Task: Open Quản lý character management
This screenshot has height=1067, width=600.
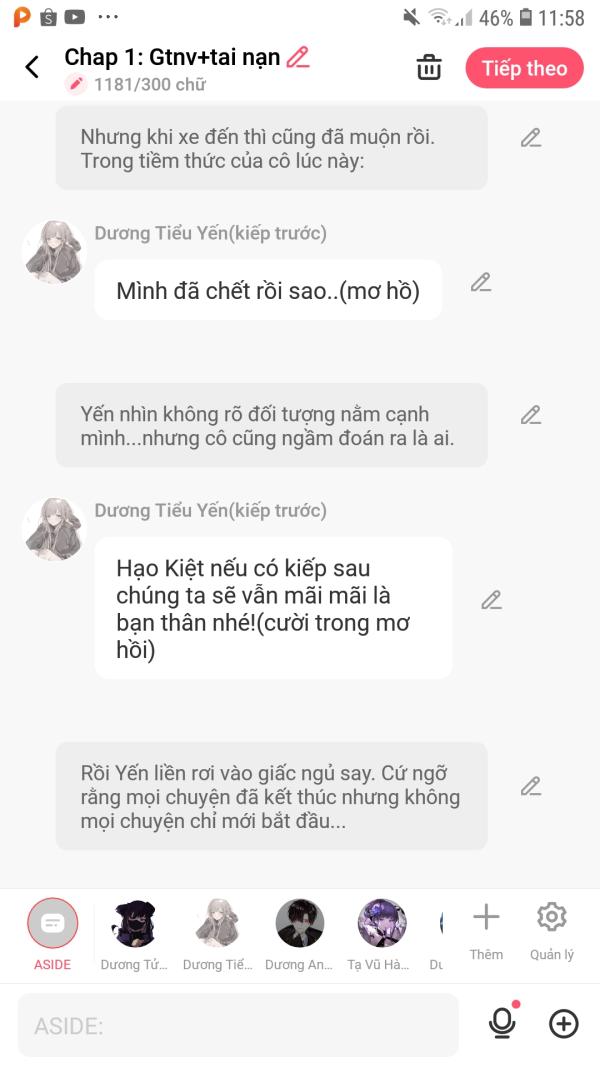Action: point(552,931)
